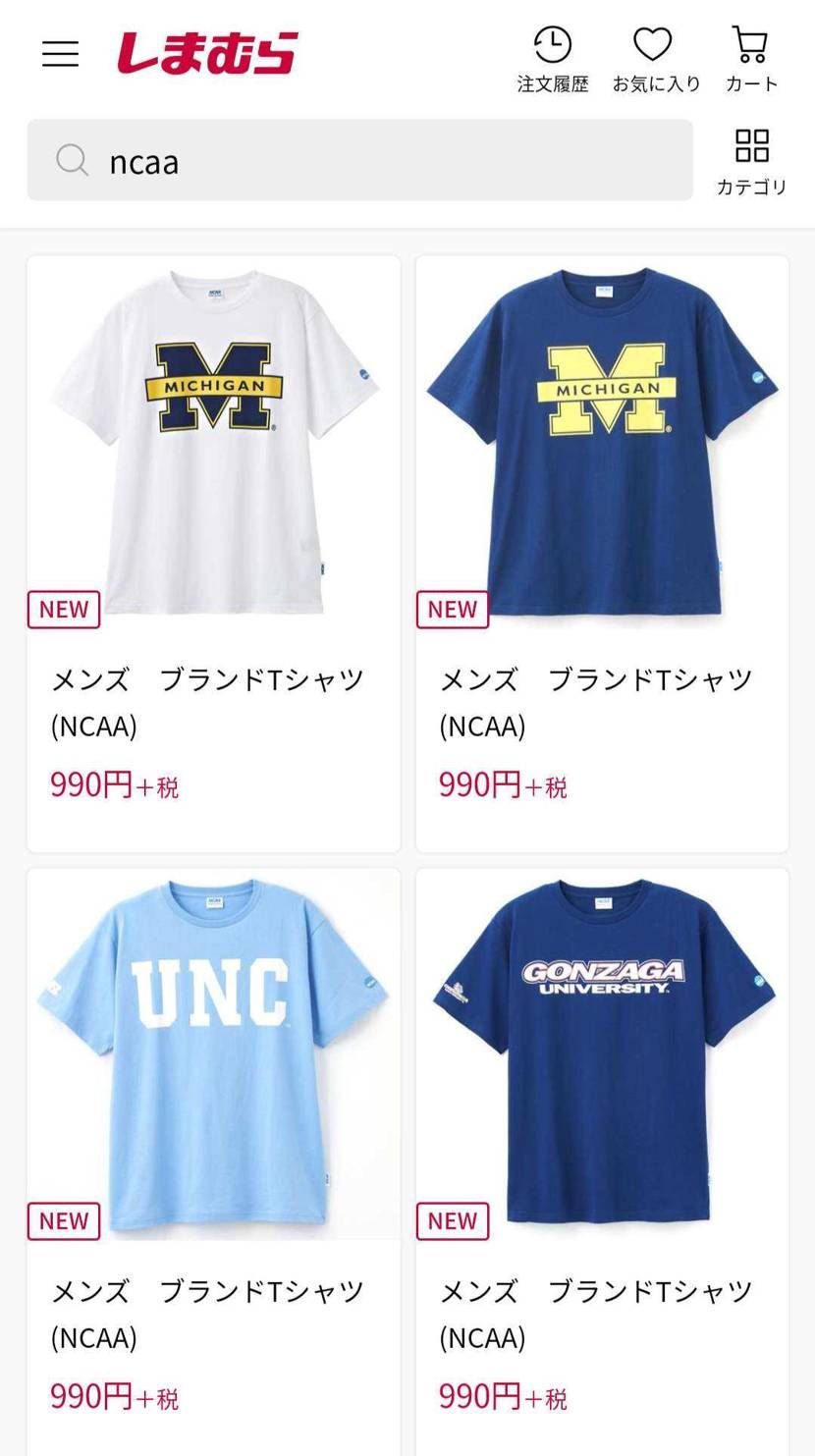
Task: Click the NEW badge on the UNC shirt
Action: tap(63, 1220)
